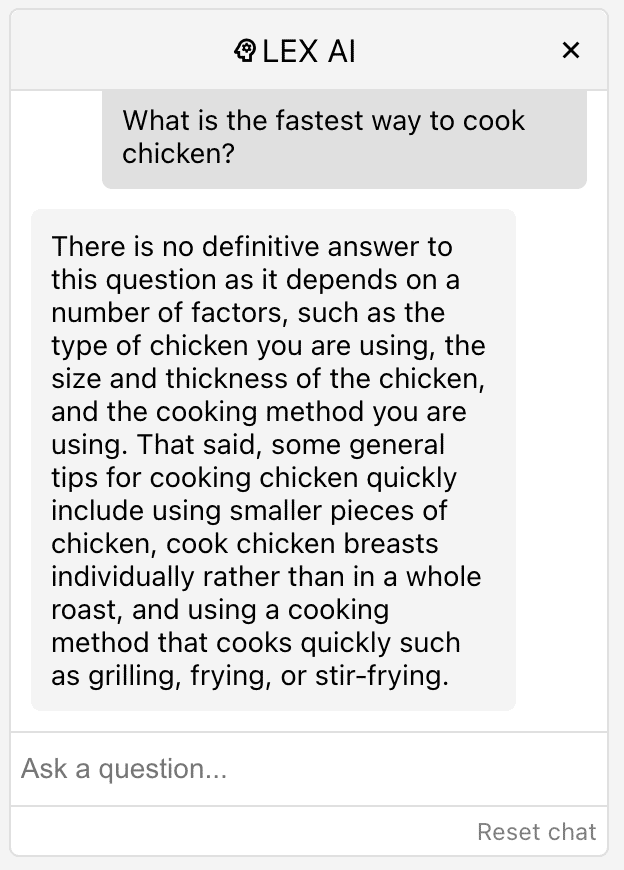
Task: Close the LEX AI chat window
Action: [x=571, y=50]
